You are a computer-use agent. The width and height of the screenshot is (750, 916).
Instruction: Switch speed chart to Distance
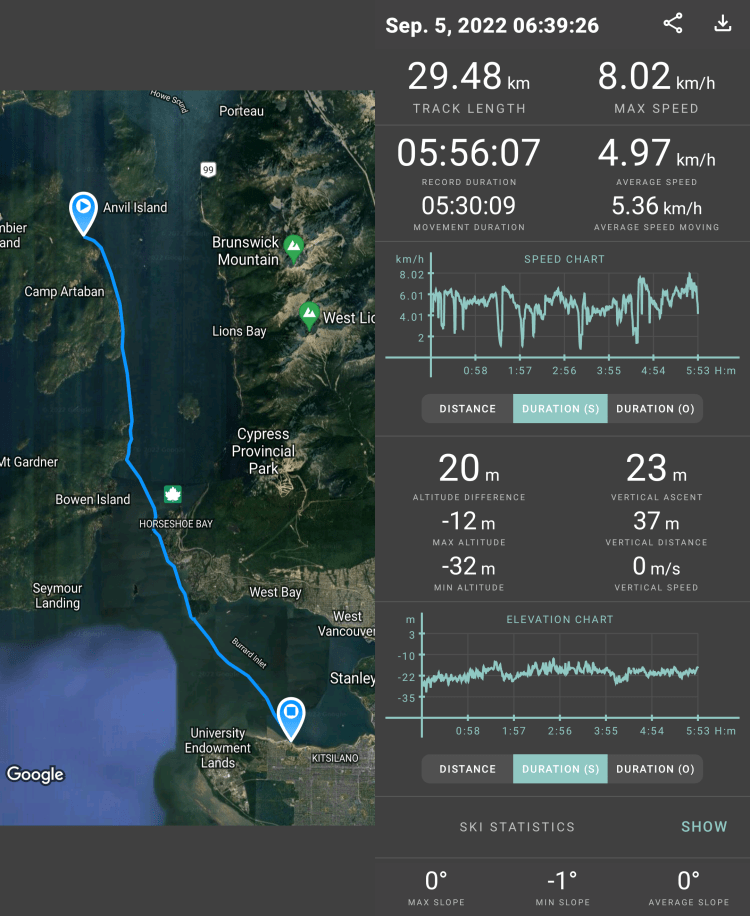(467, 409)
